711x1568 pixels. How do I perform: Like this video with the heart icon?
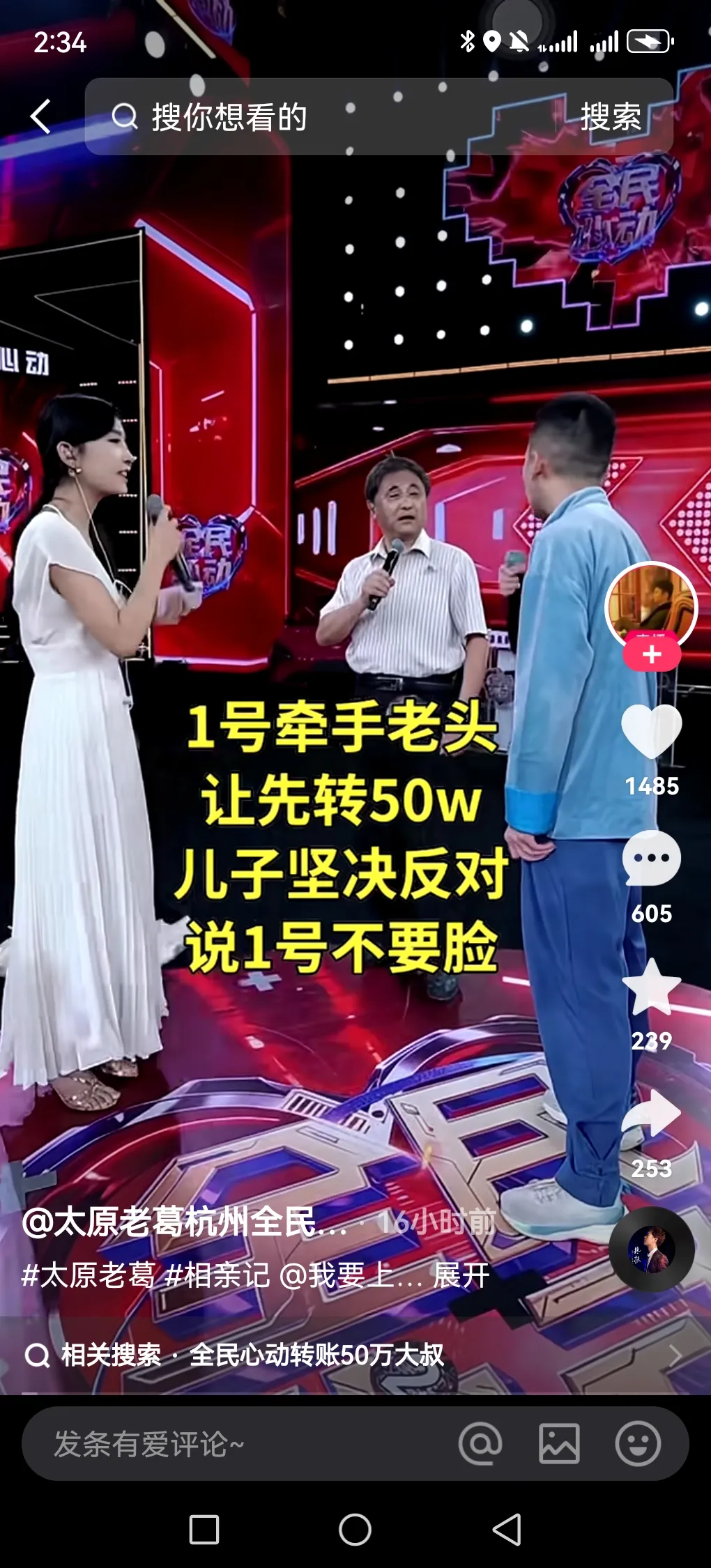point(651,732)
